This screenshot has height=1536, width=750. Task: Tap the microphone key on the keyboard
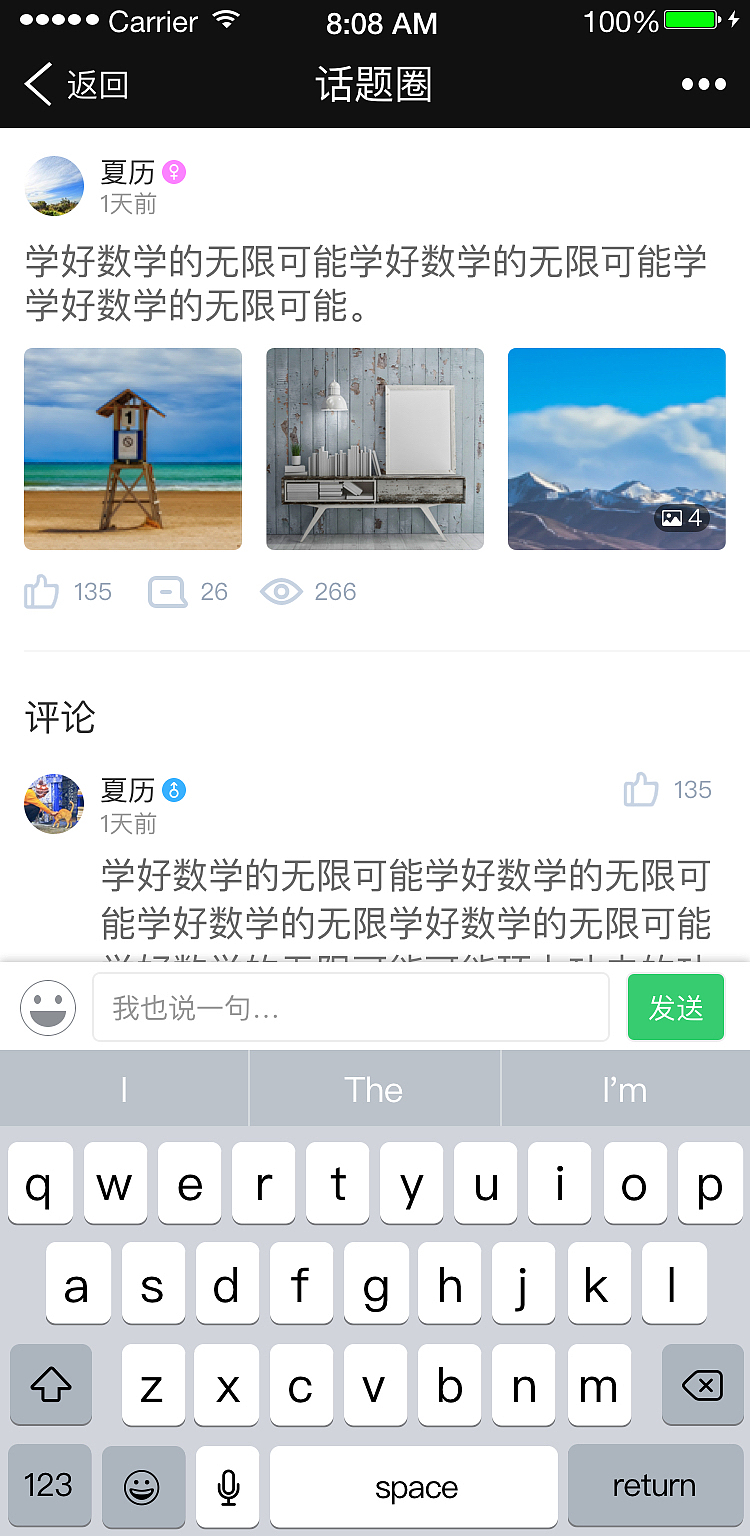pos(227,1486)
